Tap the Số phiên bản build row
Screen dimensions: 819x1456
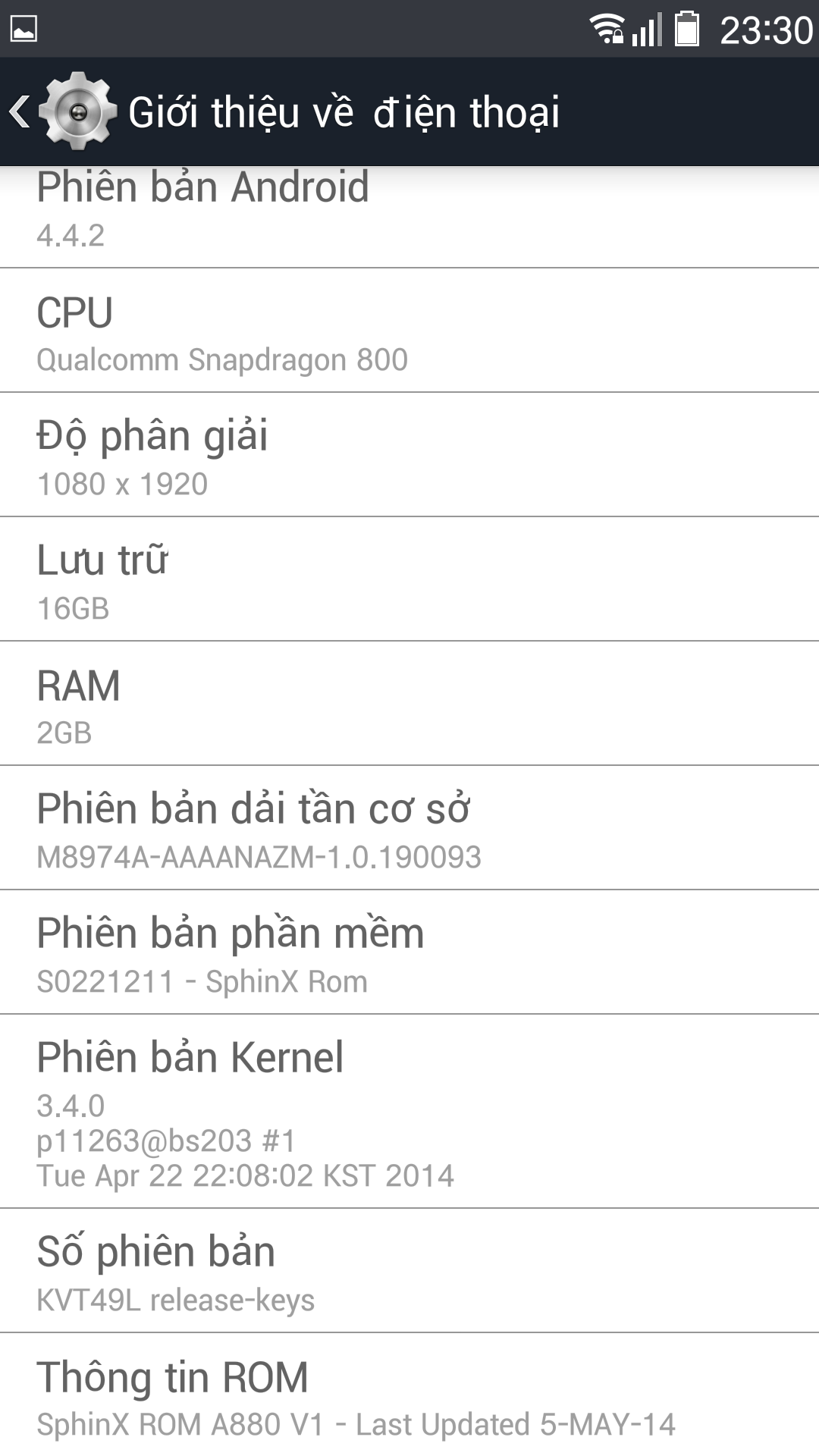point(409,1271)
